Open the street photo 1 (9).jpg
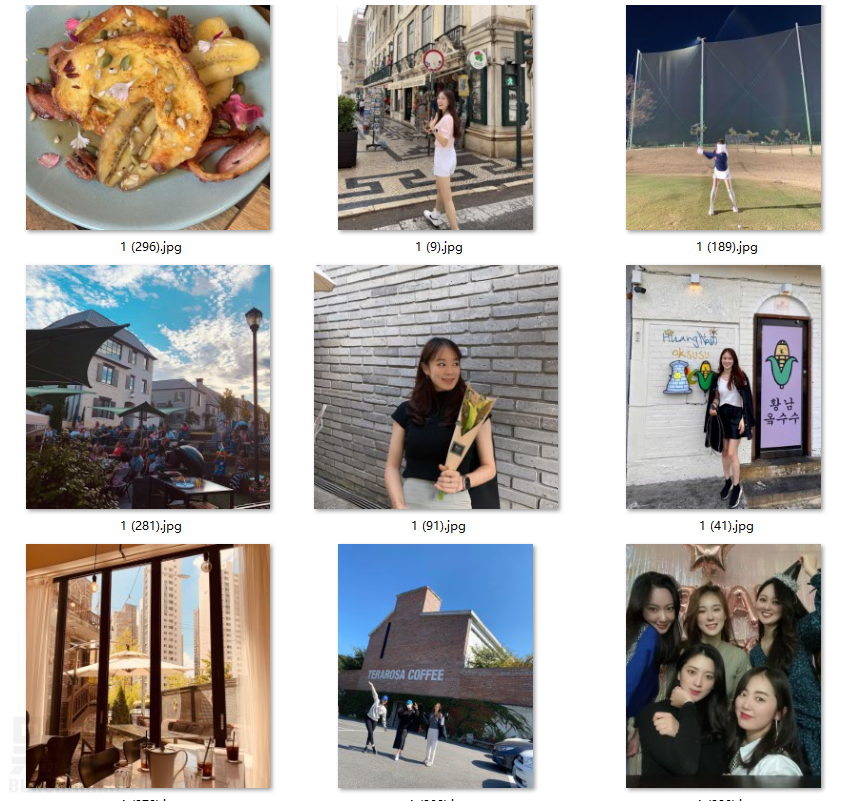Viewport: 844px width, 801px height. (435, 117)
